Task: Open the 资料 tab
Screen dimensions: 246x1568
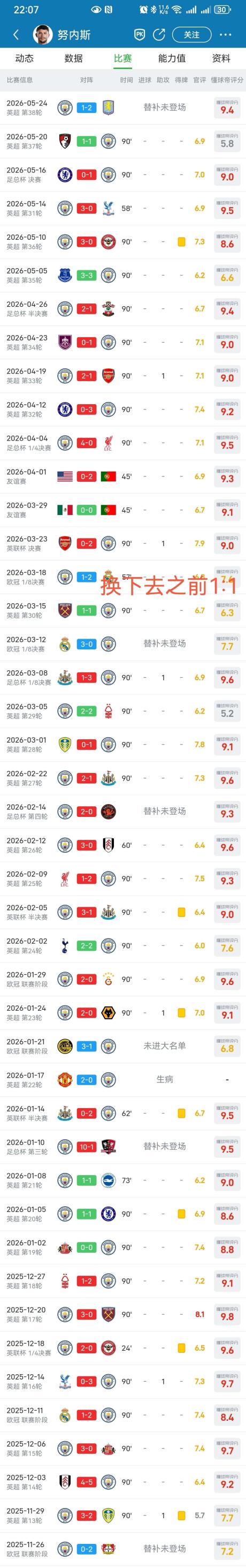Action: tap(221, 58)
